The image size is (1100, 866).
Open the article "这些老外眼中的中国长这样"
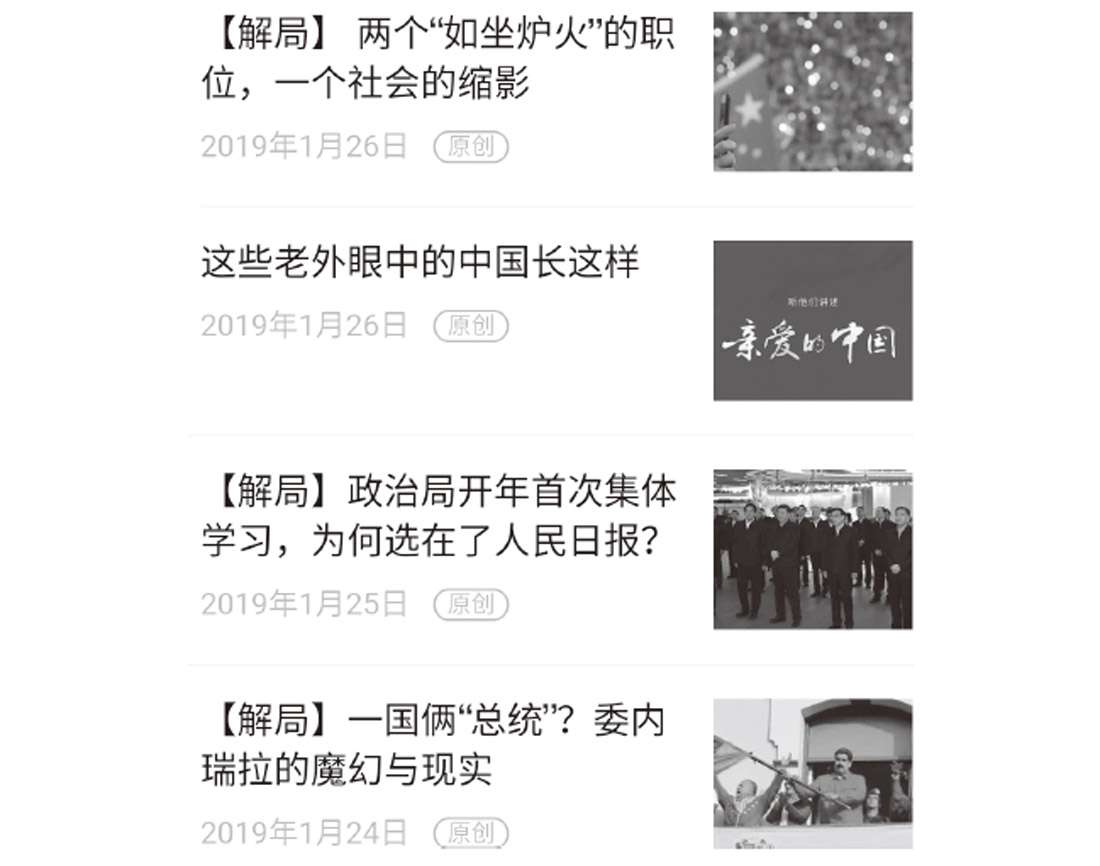click(x=420, y=264)
